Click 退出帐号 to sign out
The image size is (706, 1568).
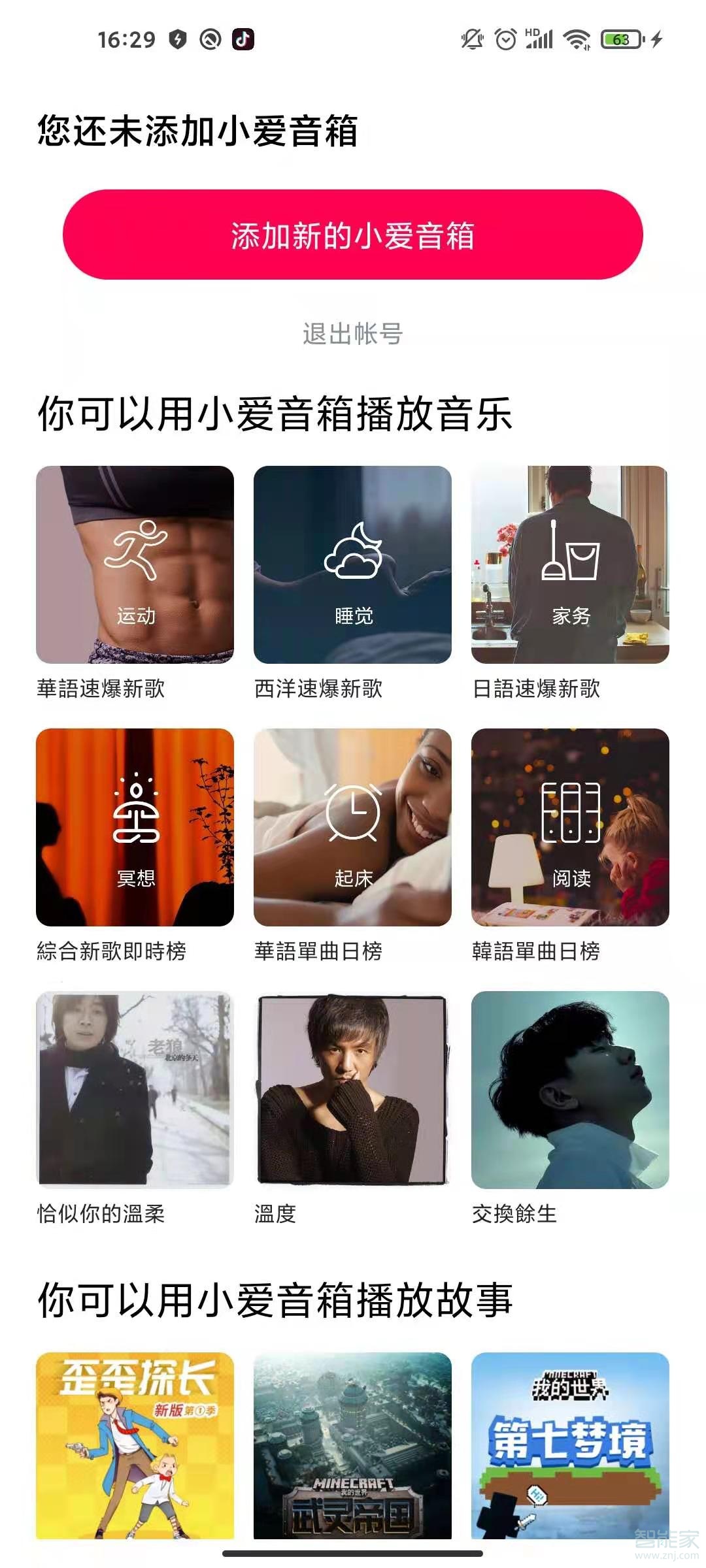[x=352, y=333]
